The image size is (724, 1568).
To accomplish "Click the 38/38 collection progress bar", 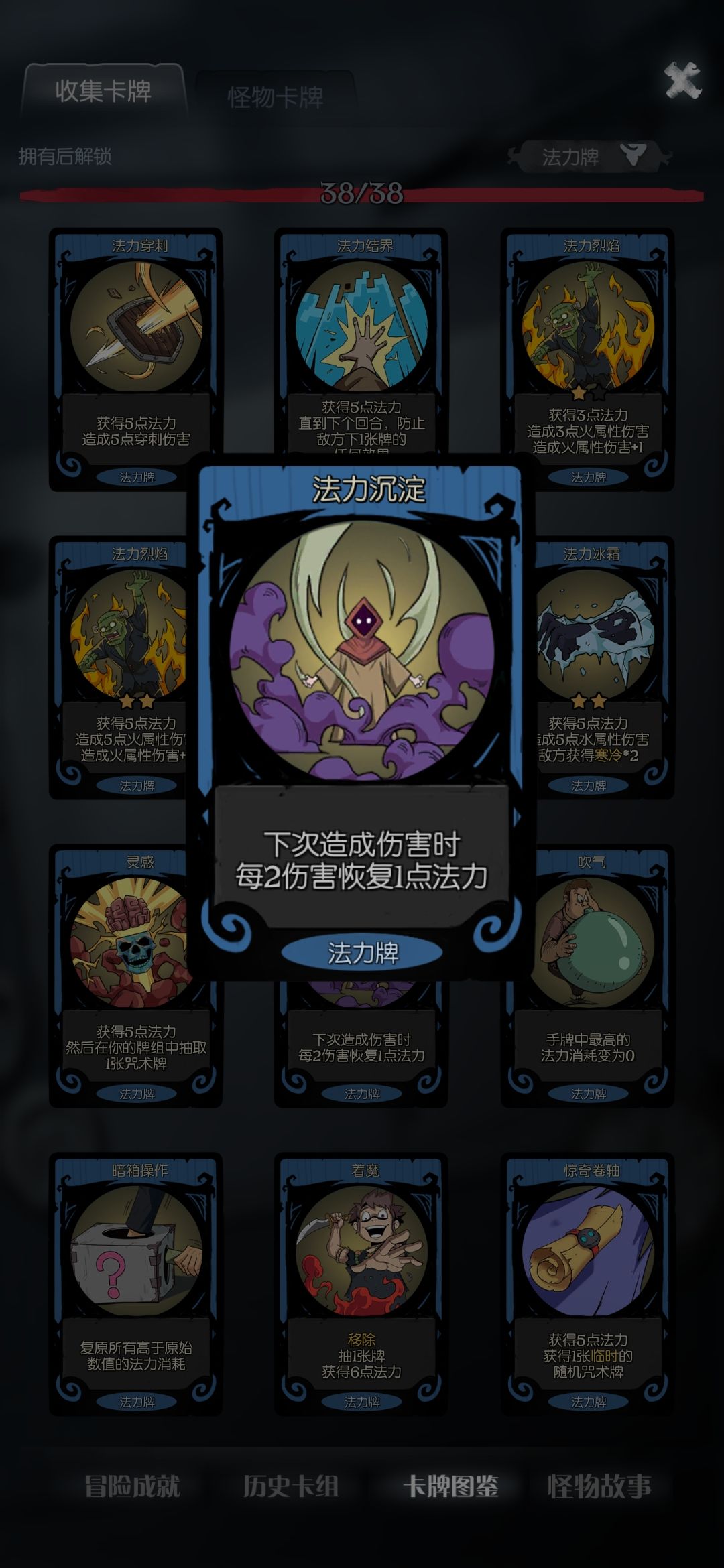I will [362, 193].
